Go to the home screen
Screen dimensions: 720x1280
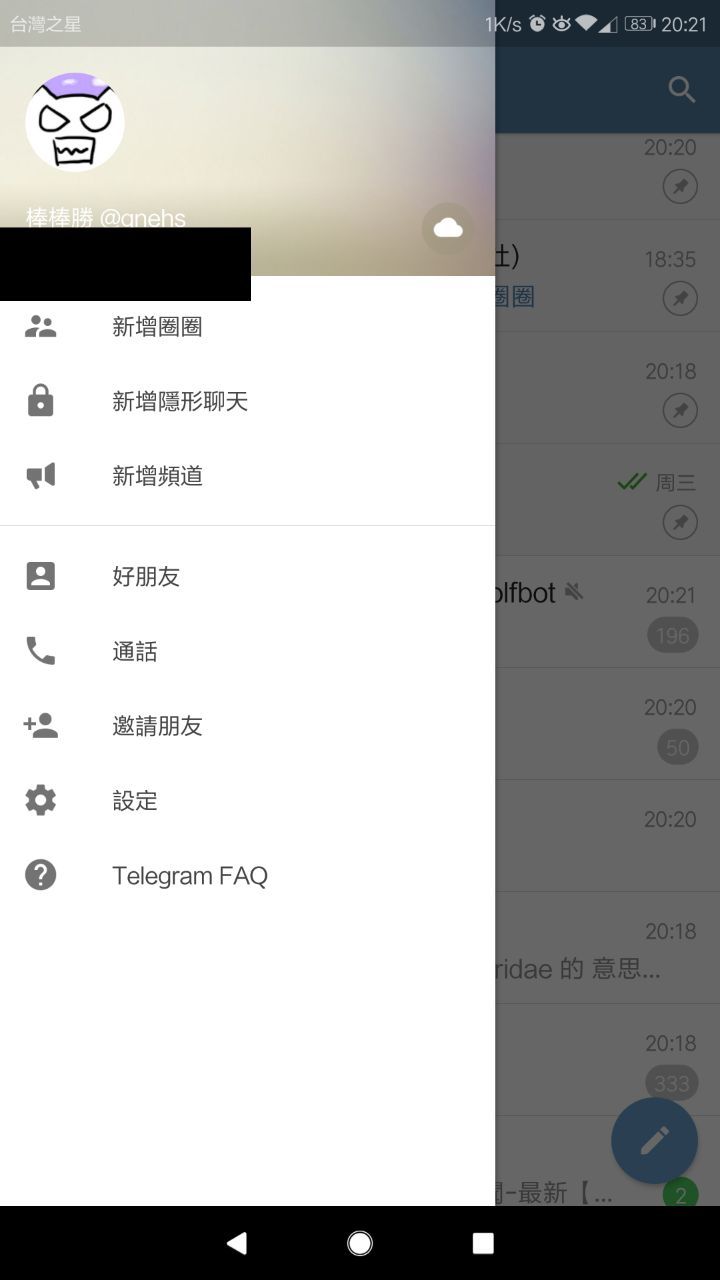pyautogui.click(x=360, y=1243)
